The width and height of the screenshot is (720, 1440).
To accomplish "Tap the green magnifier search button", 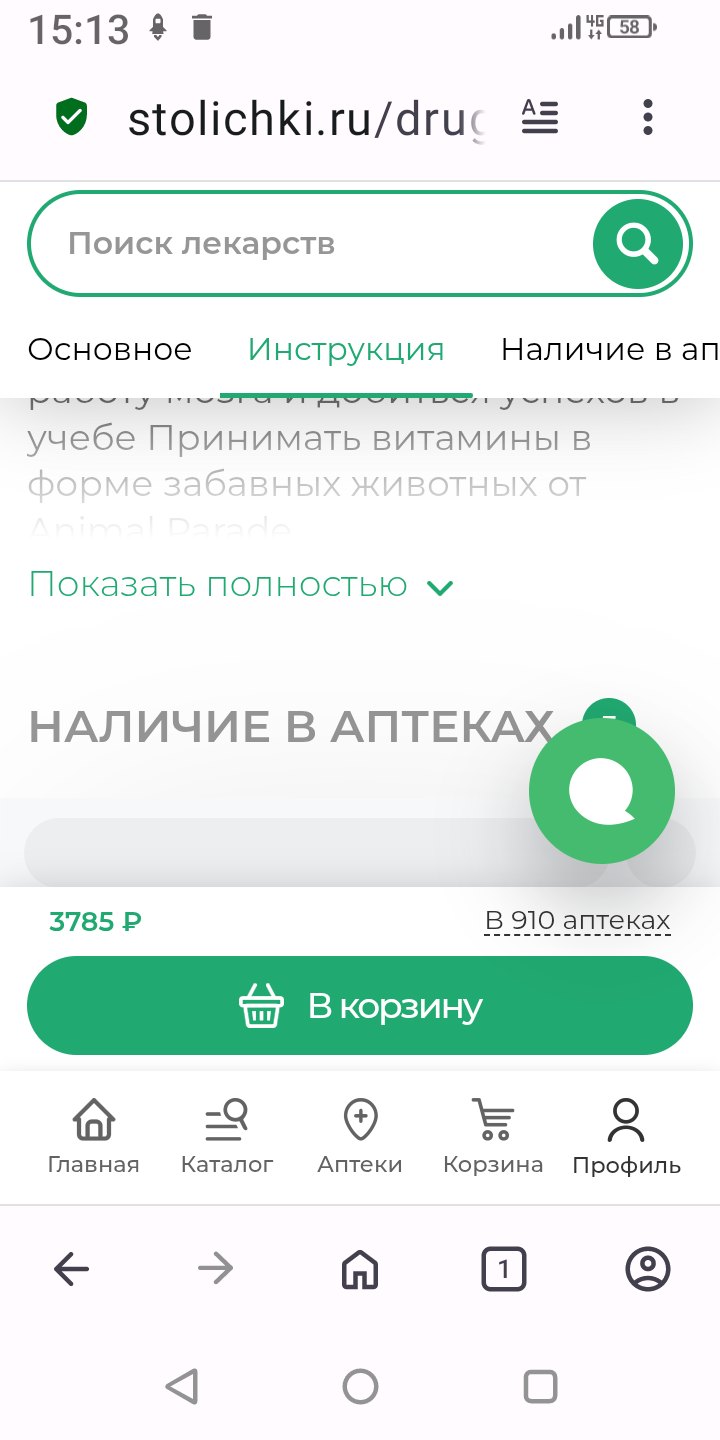I will (637, 242).
